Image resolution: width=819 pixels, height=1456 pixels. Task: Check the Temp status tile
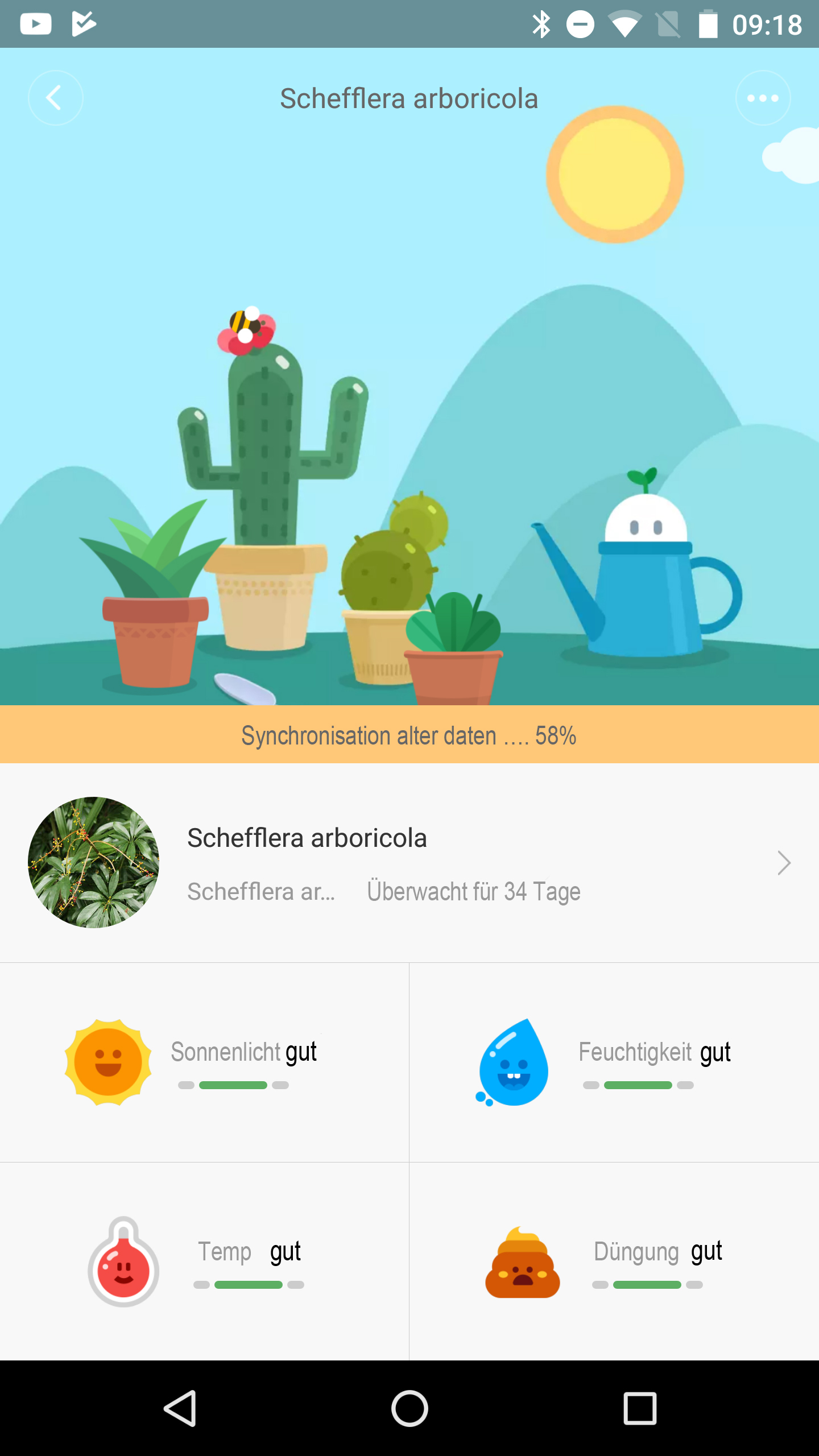(x=204, y=1261)
